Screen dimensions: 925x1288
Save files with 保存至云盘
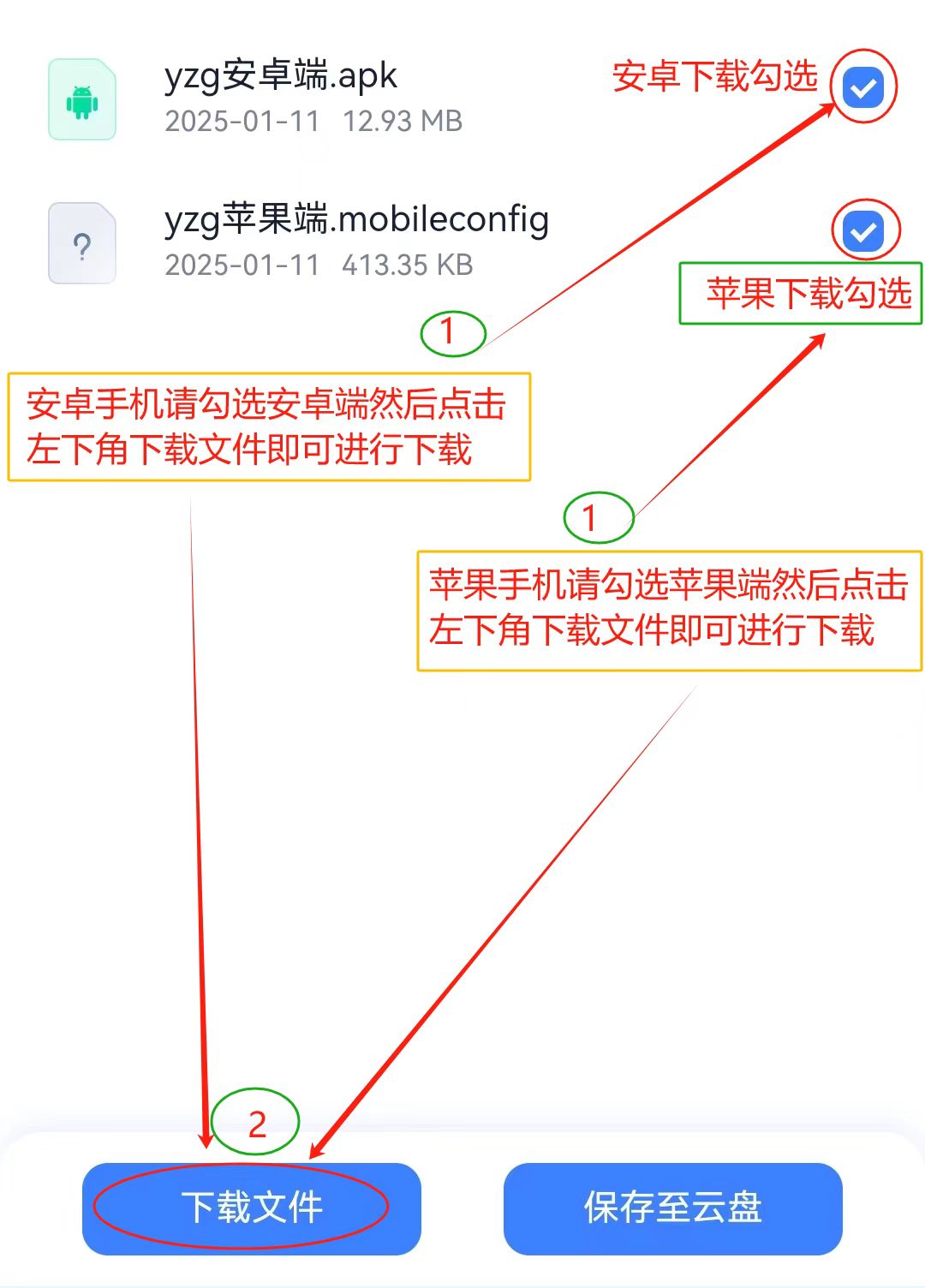point(672,1208)
